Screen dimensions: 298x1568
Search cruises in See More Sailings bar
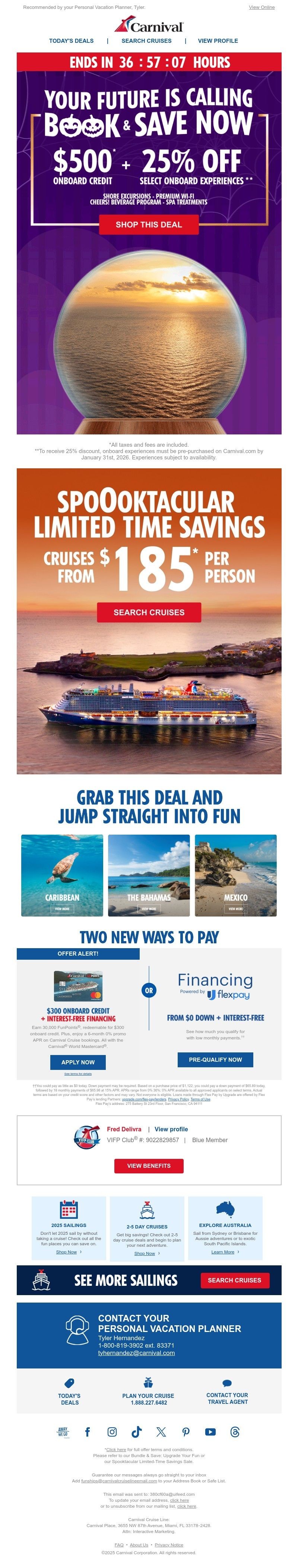(234, 1280)
